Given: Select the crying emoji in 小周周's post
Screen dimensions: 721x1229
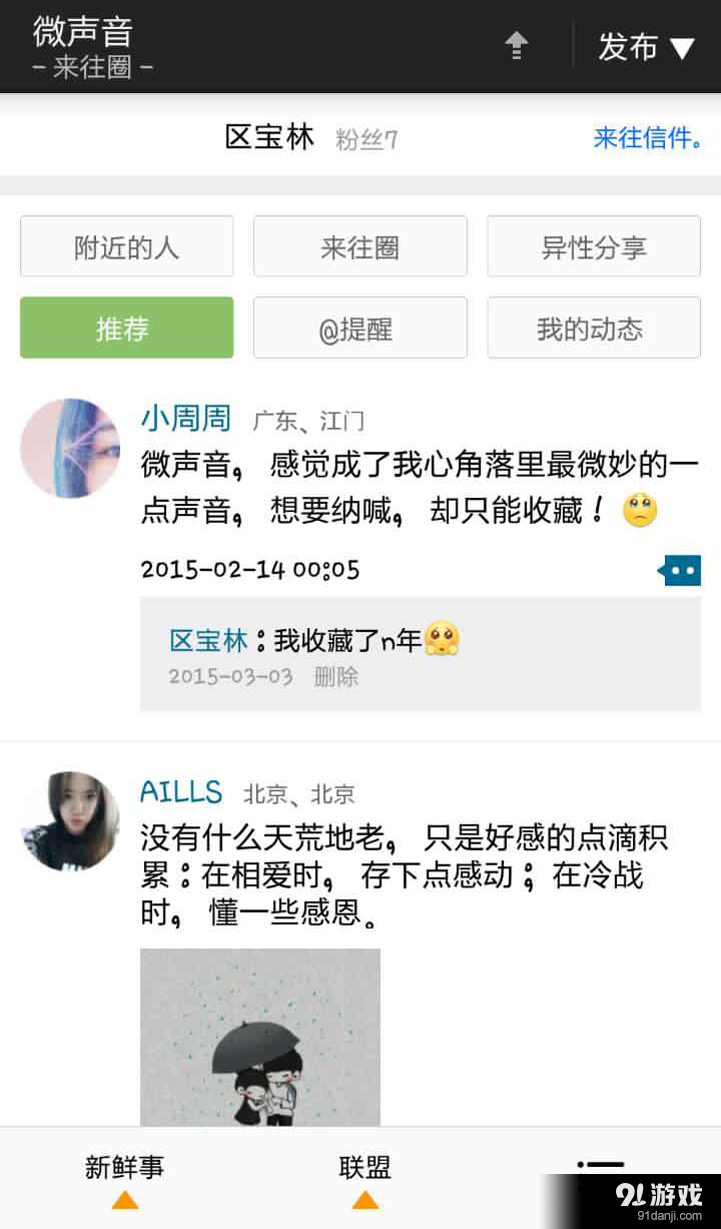Looking at the screenshot, I should tap(640, 511).
